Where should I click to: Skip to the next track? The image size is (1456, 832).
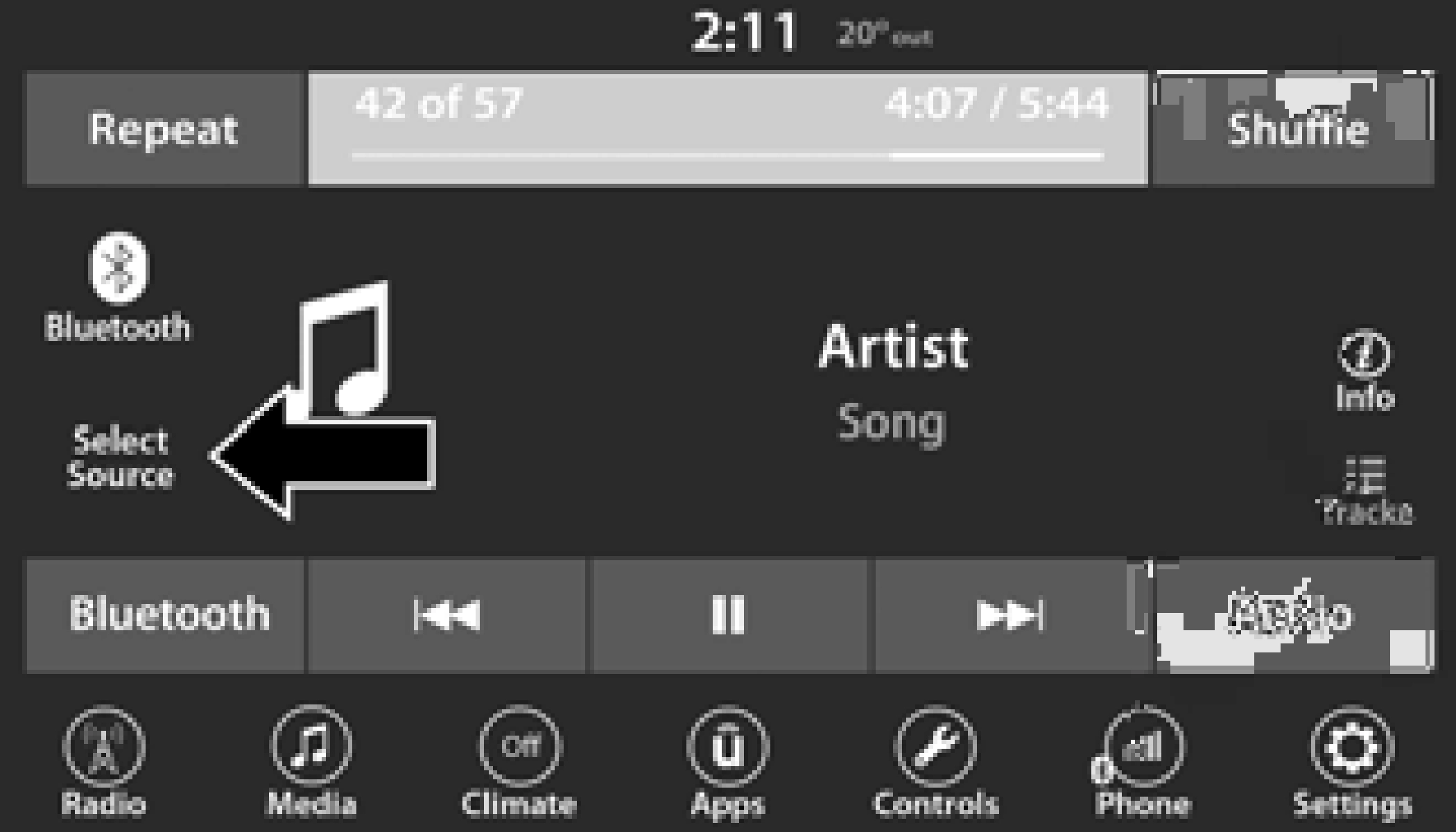[x=1009, y=615]
